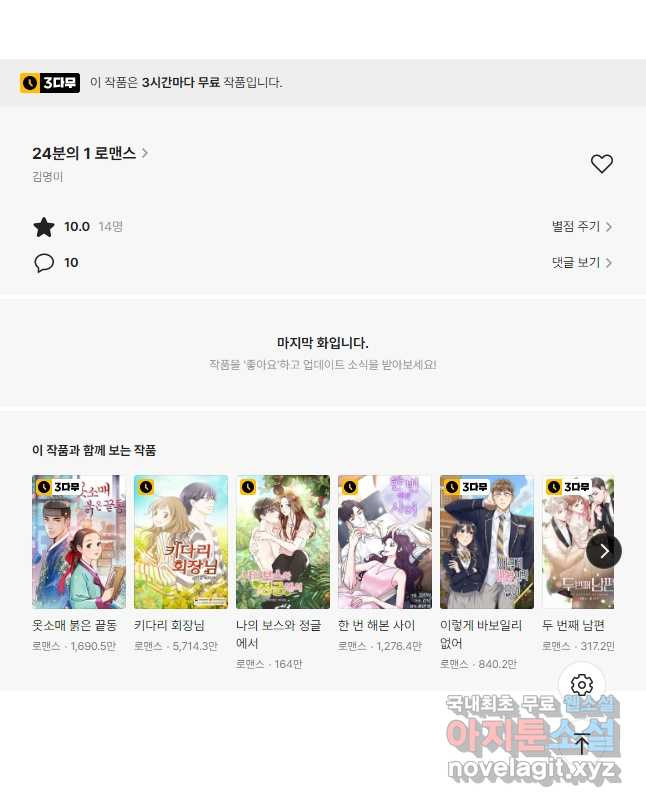Open 이렇게 바보일리 없어 webtoon

[486, 542]
